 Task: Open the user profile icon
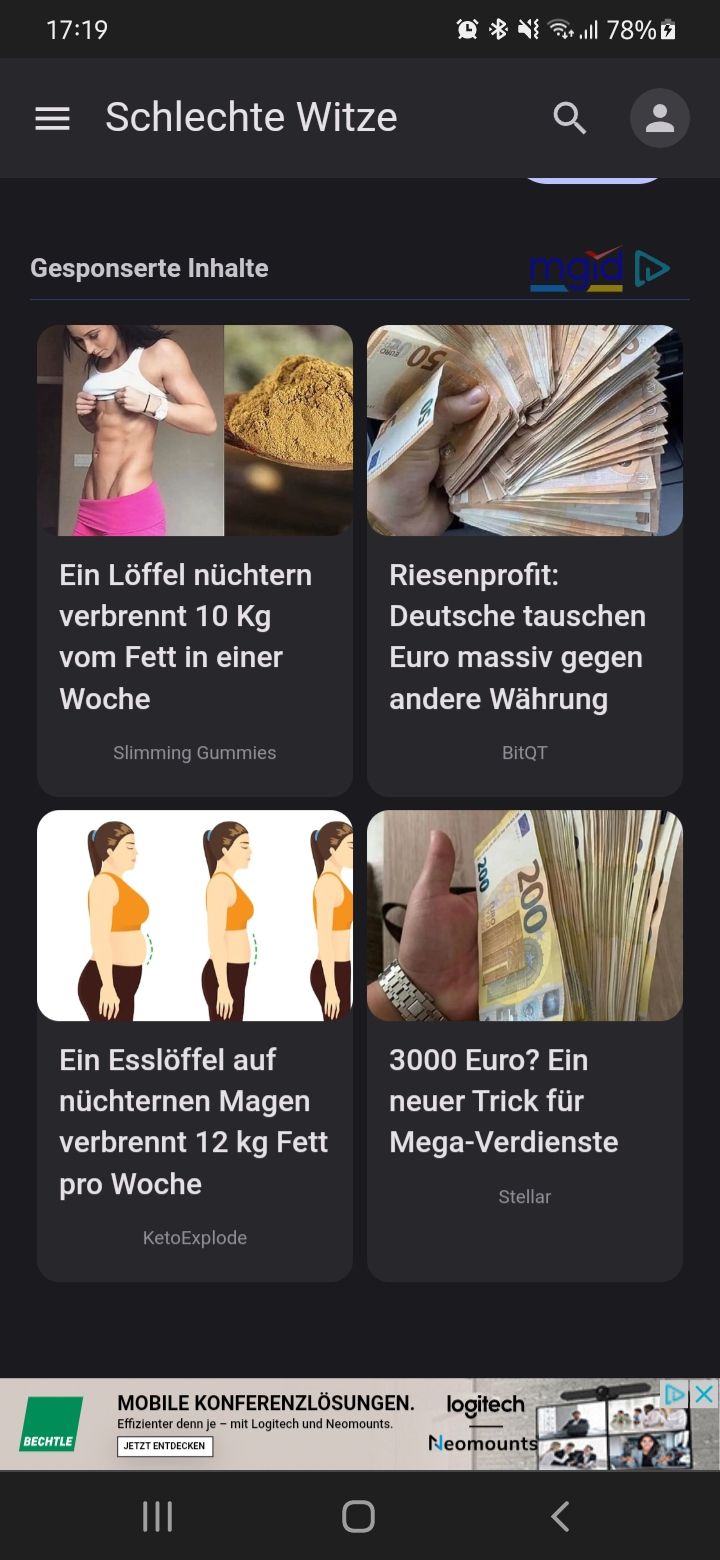(x=660, y=118)
